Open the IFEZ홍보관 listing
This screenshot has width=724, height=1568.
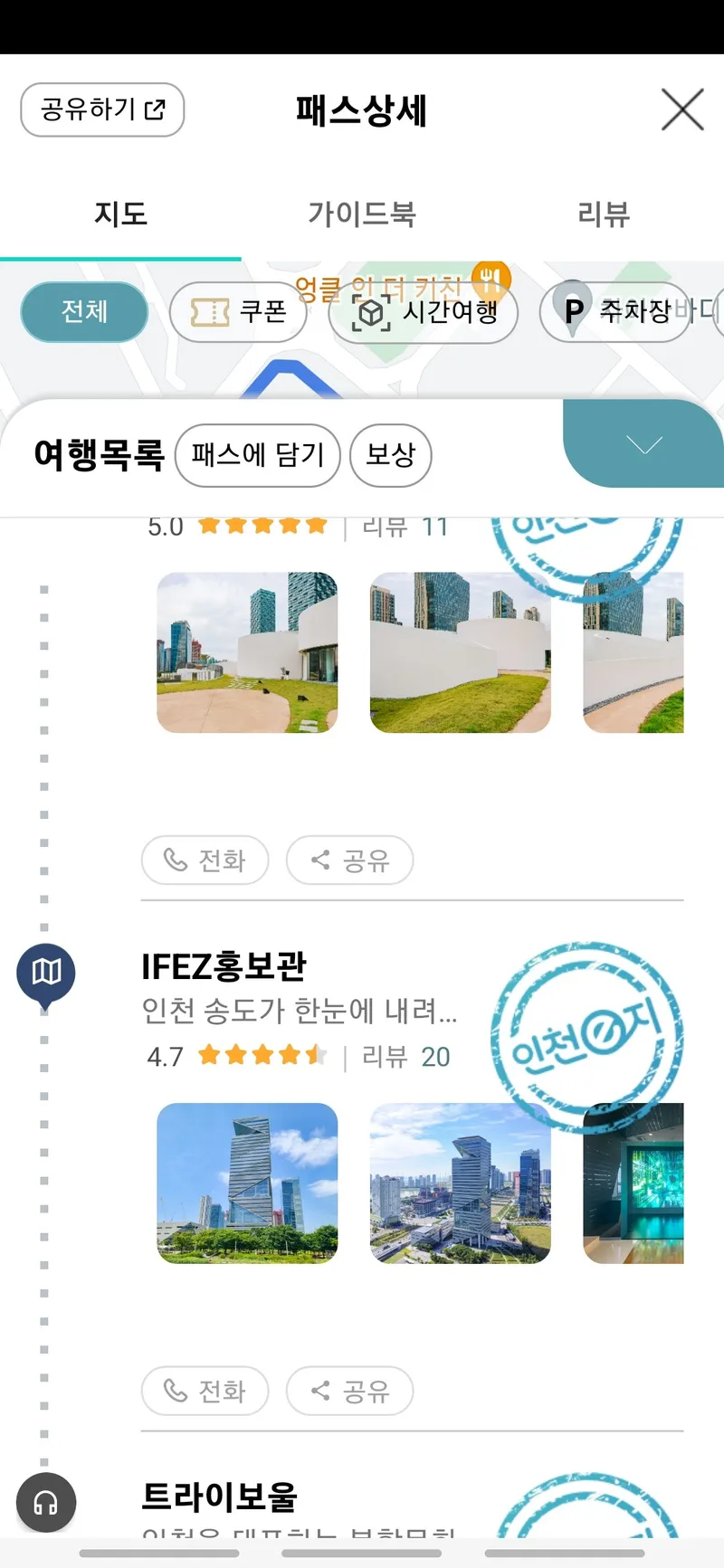pos(224,966)
